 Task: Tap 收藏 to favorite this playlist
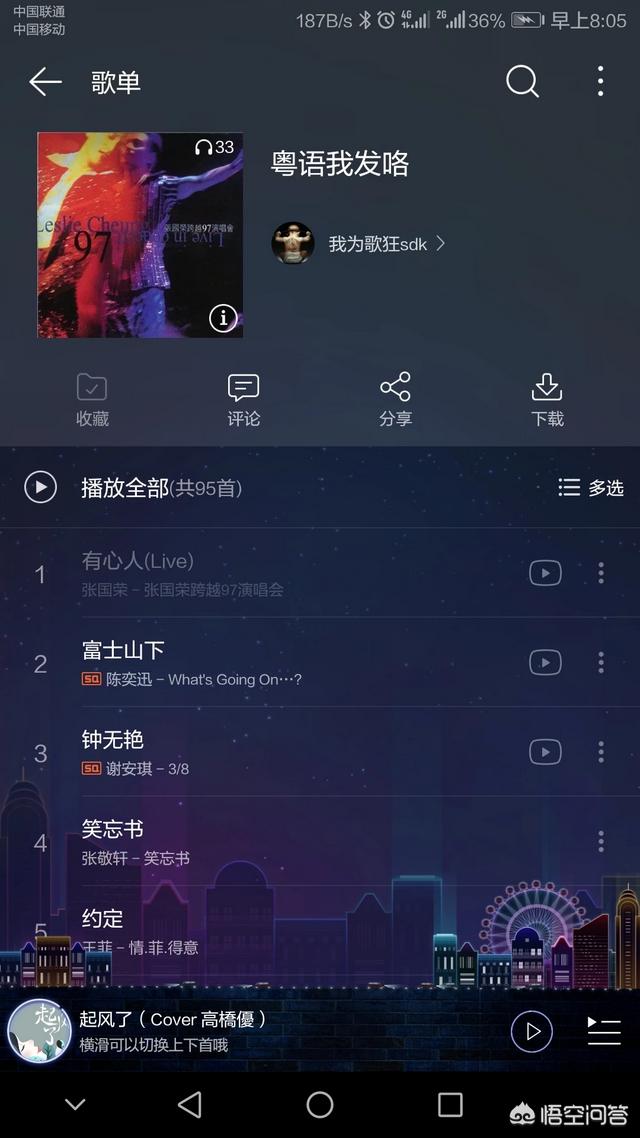click(92, 400)
